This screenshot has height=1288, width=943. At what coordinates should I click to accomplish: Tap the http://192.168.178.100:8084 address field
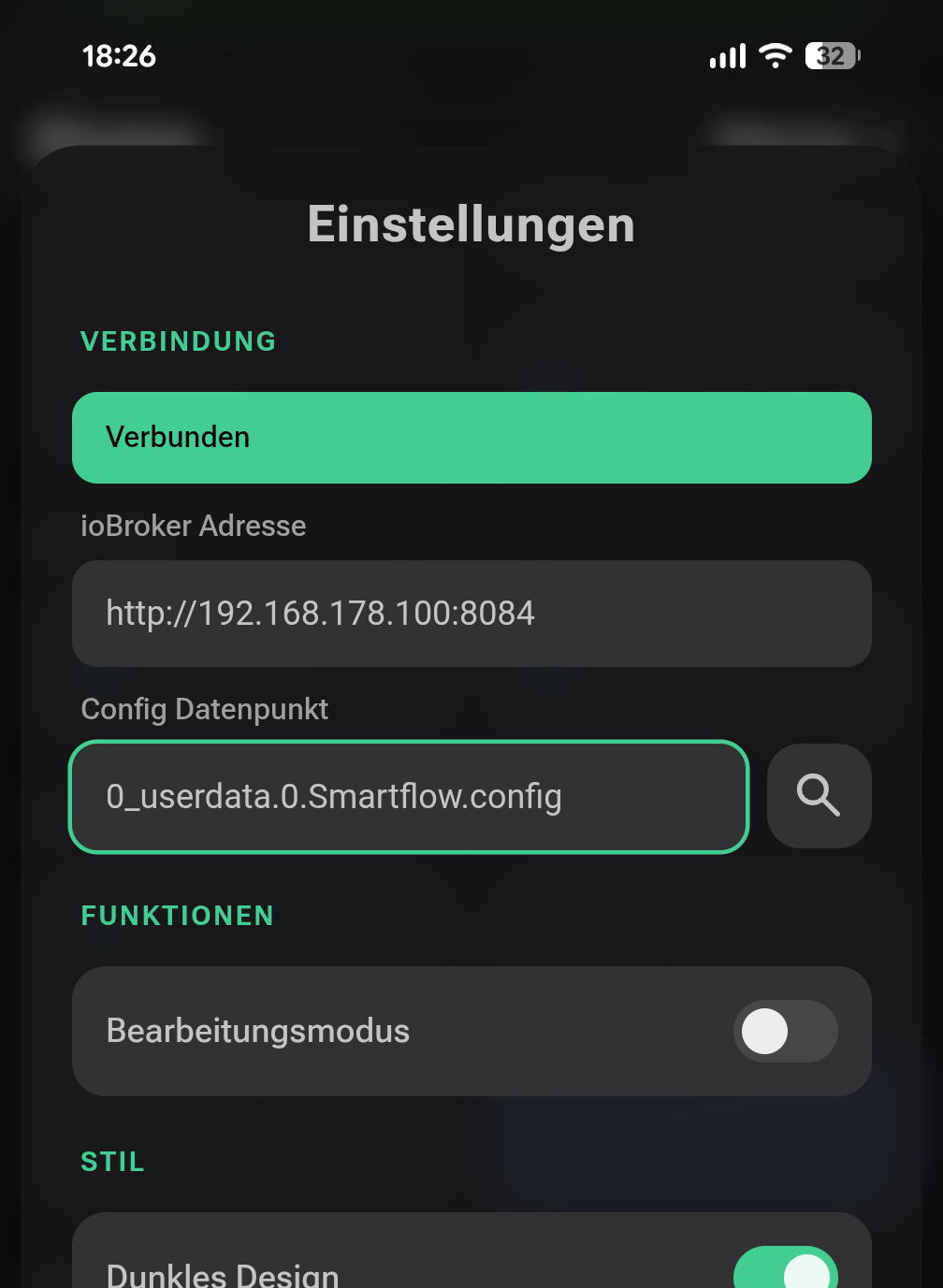pos(471,614)
